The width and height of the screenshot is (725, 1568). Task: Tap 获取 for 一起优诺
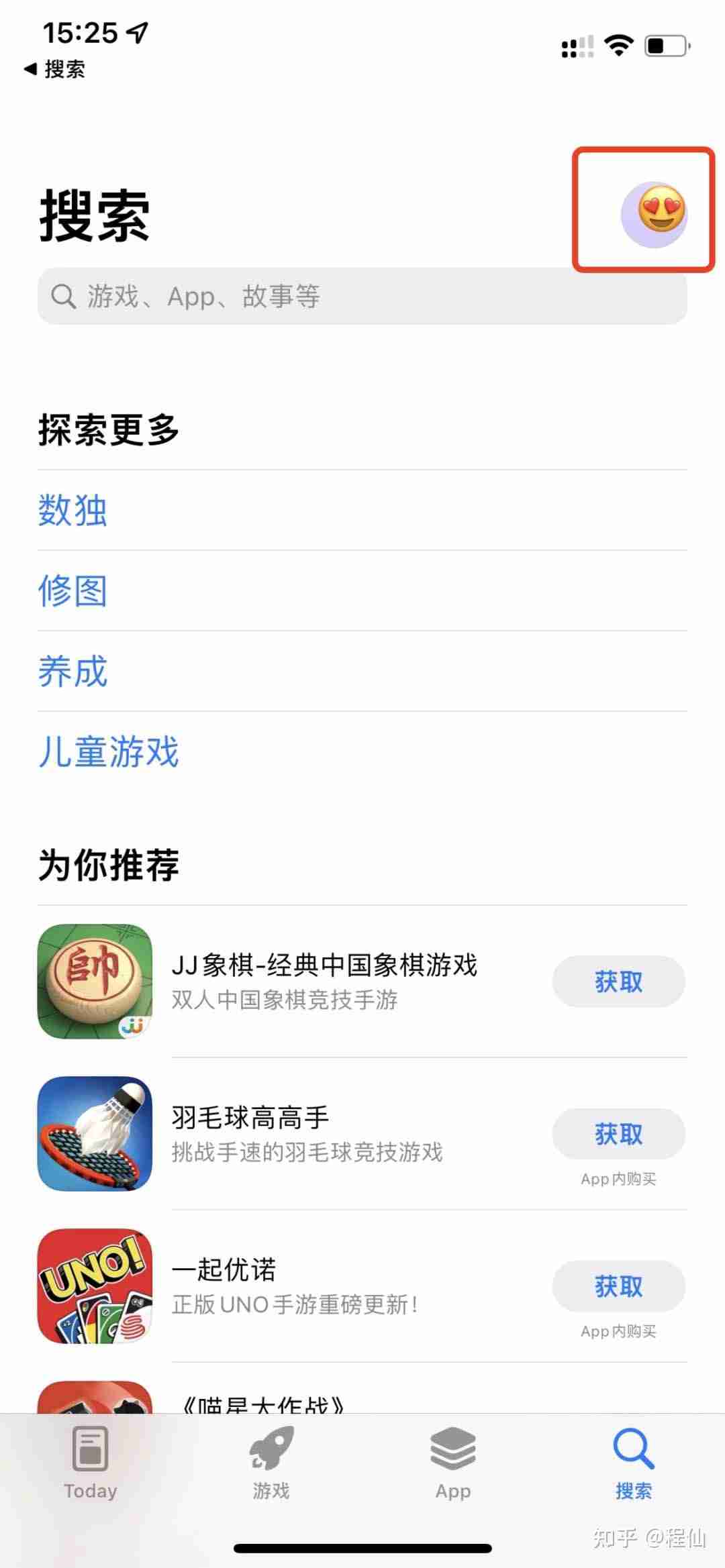618,1286
